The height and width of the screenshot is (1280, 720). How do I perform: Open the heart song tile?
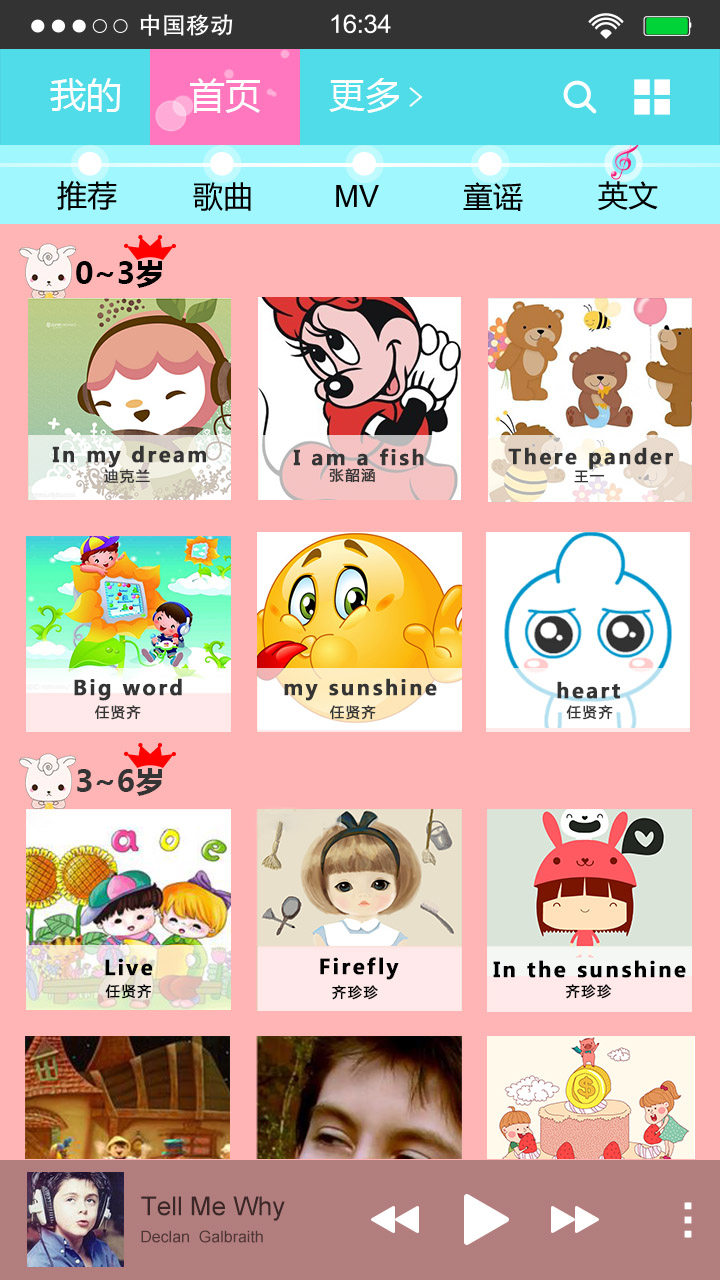click(588, 631)
